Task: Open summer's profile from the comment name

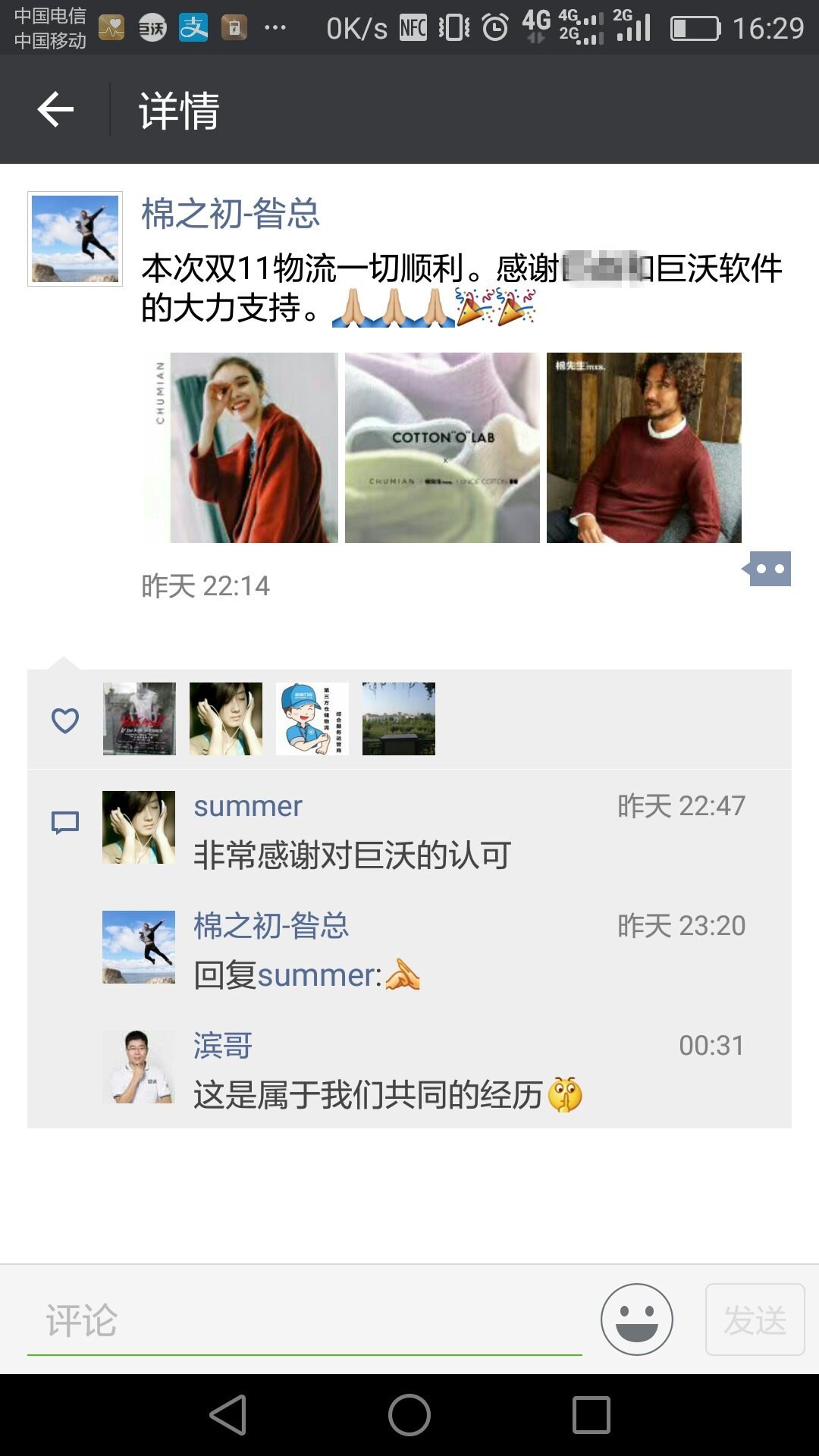Action: point(248,806)
